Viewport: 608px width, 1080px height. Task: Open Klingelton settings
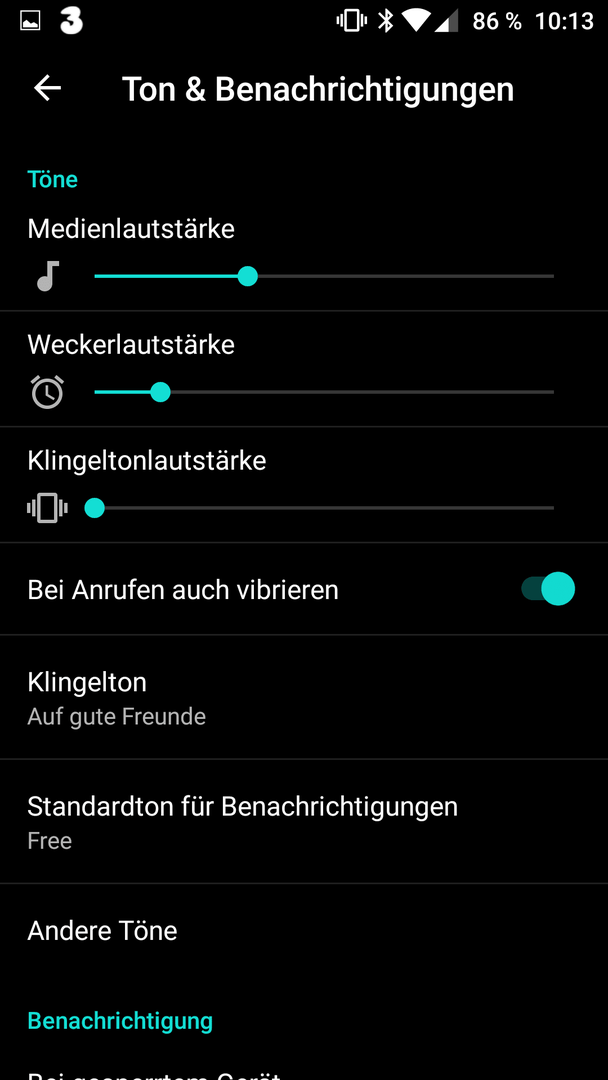click(x=304, y=697)
